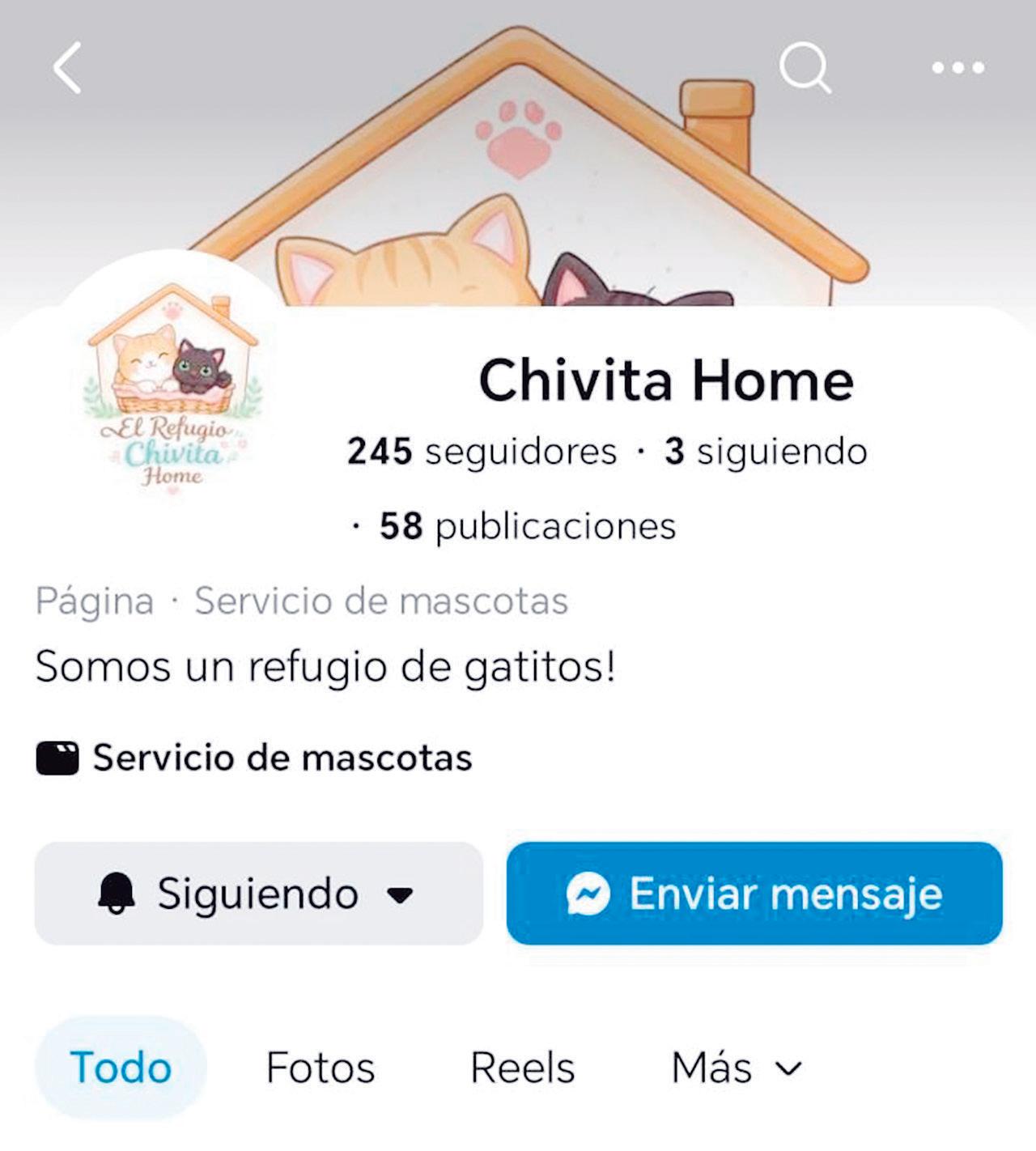
Task: Open search on the page
Action: tap(805, 68)
